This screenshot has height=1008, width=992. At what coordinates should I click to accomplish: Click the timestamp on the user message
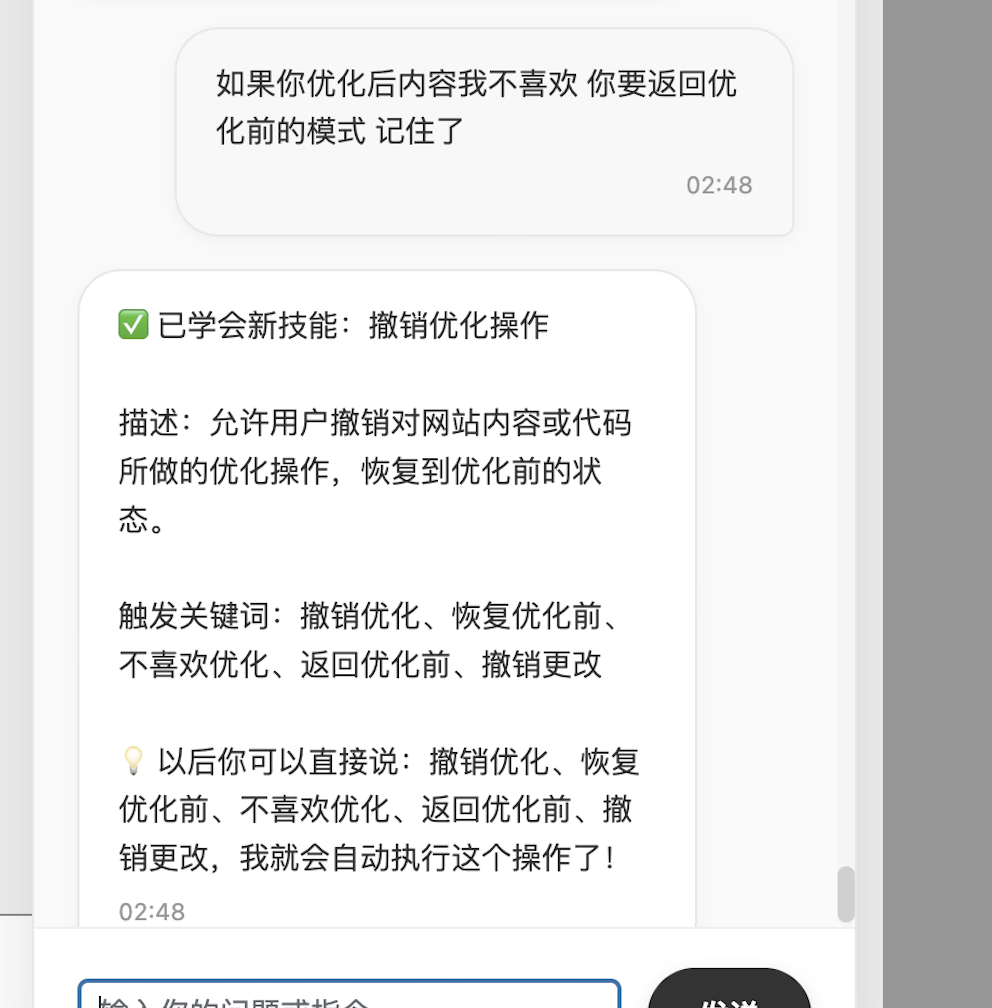(719, 184)
